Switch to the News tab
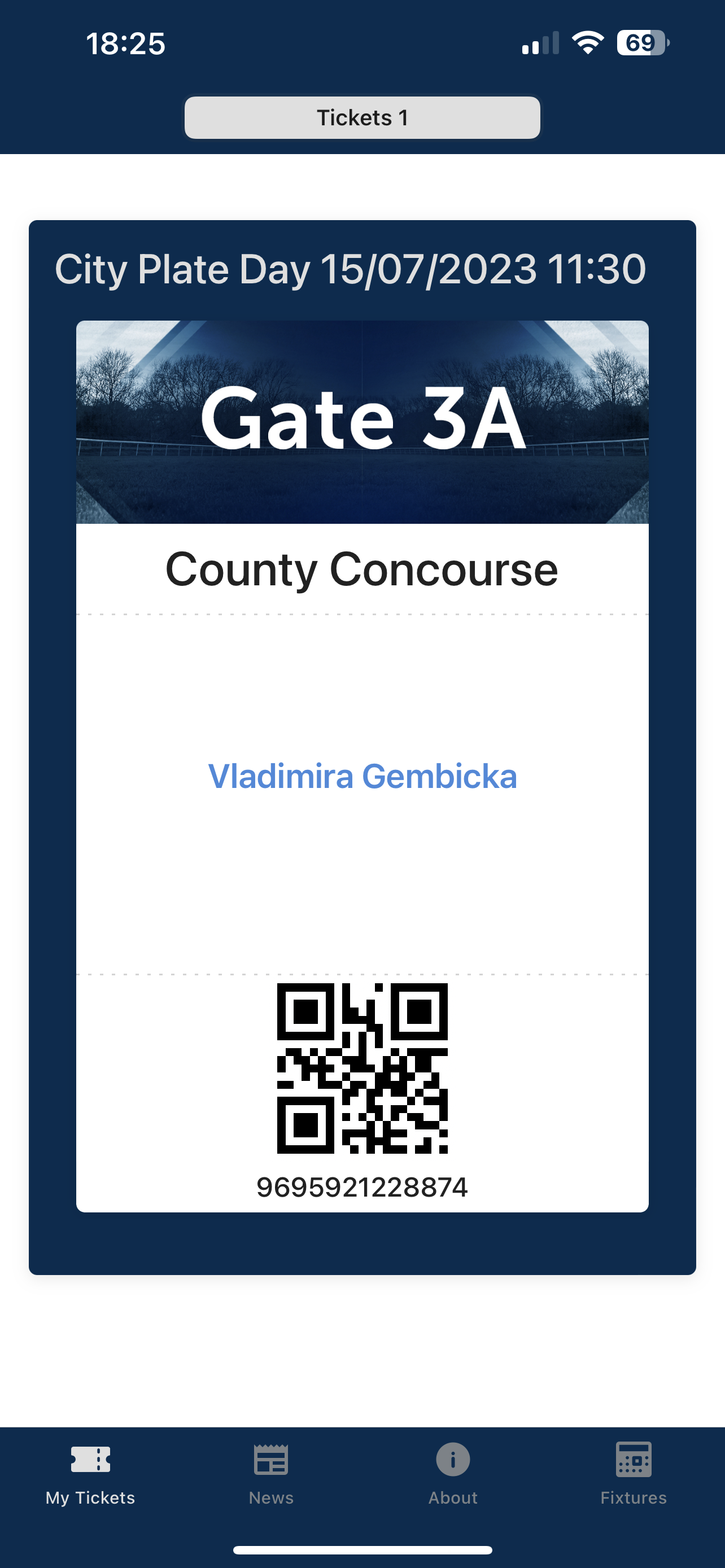 point(271,1474)
